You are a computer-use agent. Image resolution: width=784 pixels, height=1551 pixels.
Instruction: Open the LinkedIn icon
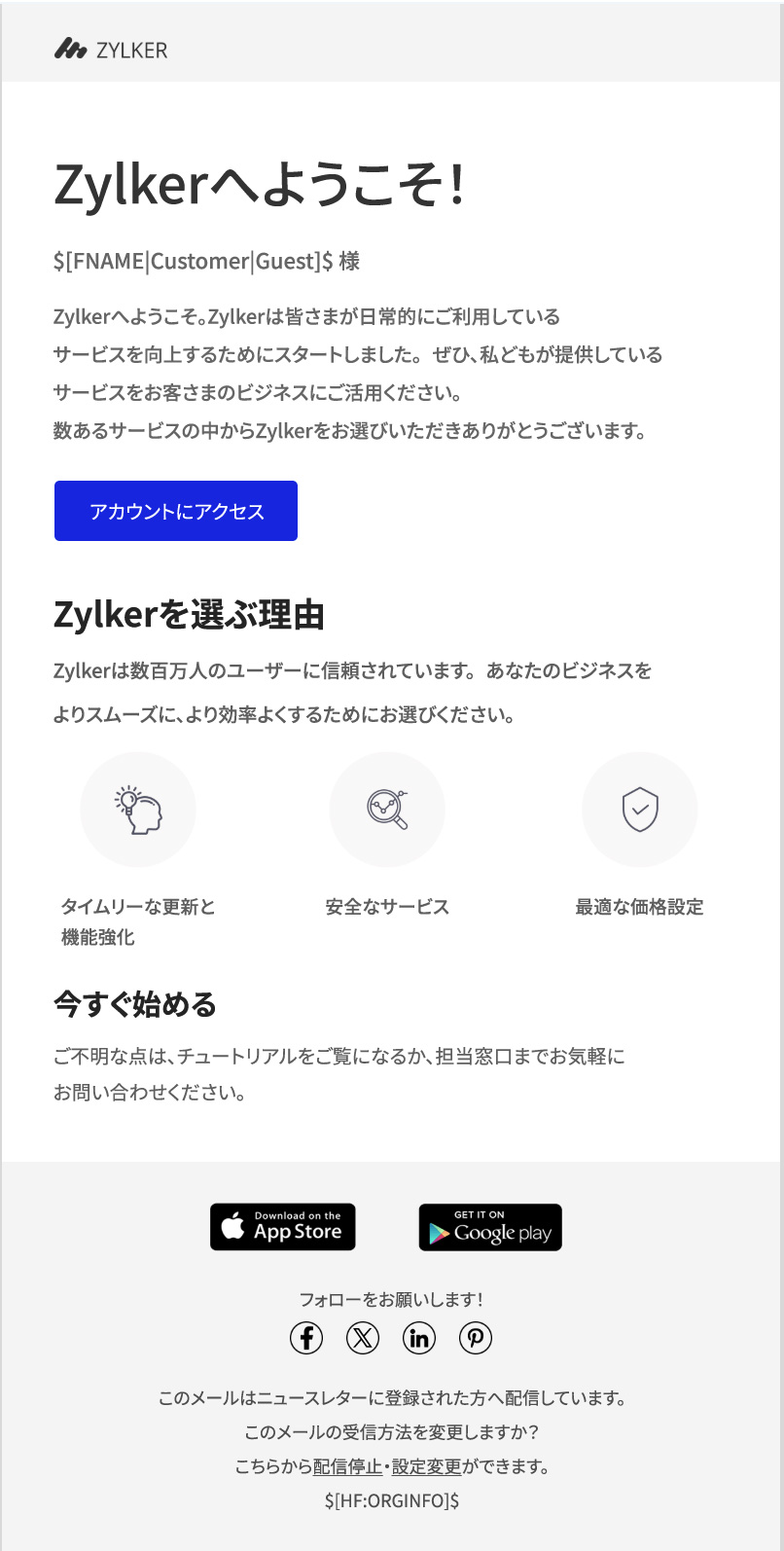click(419, 1338)
